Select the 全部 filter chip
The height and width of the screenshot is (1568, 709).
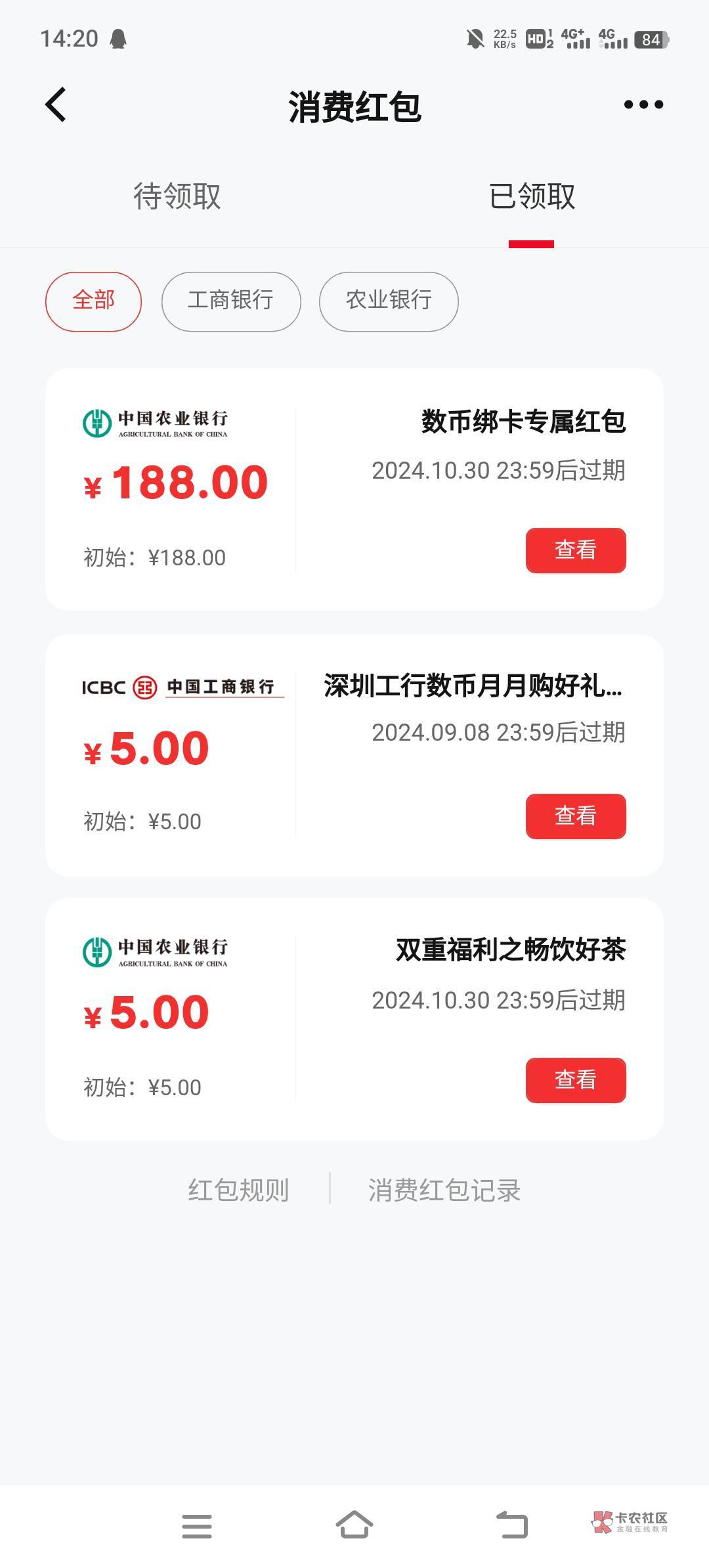click(x=93, y=301)
